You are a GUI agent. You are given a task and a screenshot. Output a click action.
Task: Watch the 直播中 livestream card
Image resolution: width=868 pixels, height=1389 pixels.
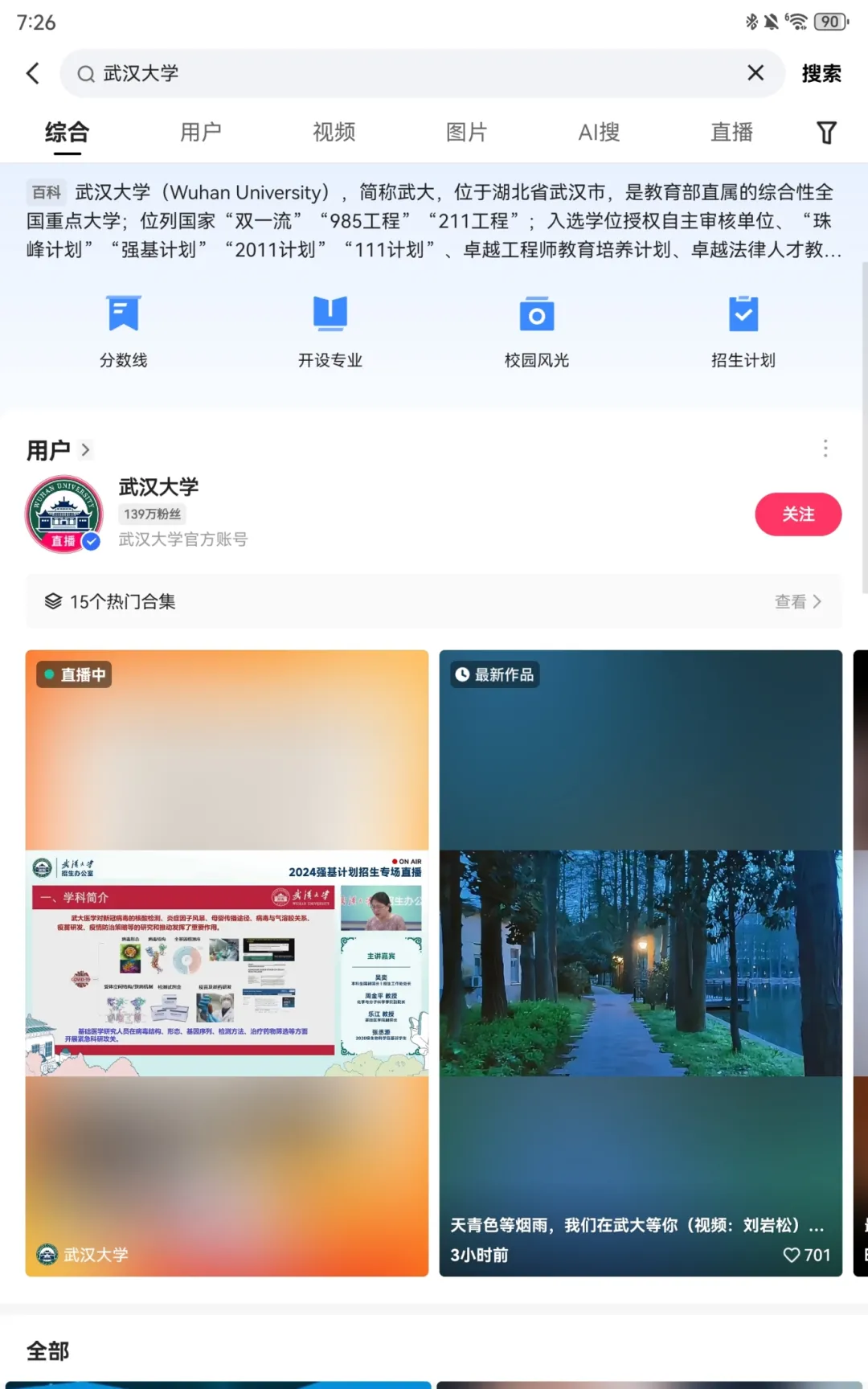coord(227,962)
